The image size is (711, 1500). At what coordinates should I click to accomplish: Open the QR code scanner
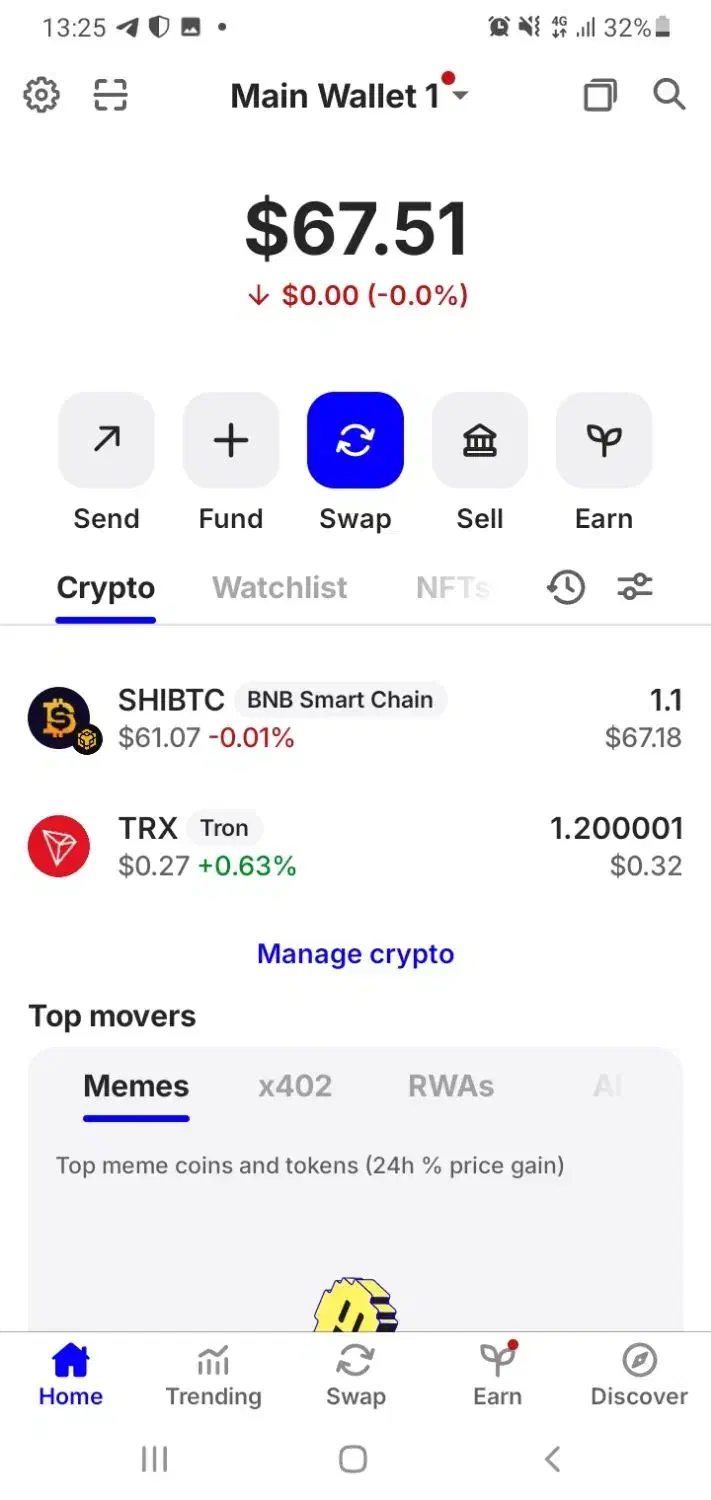point(111,96)
